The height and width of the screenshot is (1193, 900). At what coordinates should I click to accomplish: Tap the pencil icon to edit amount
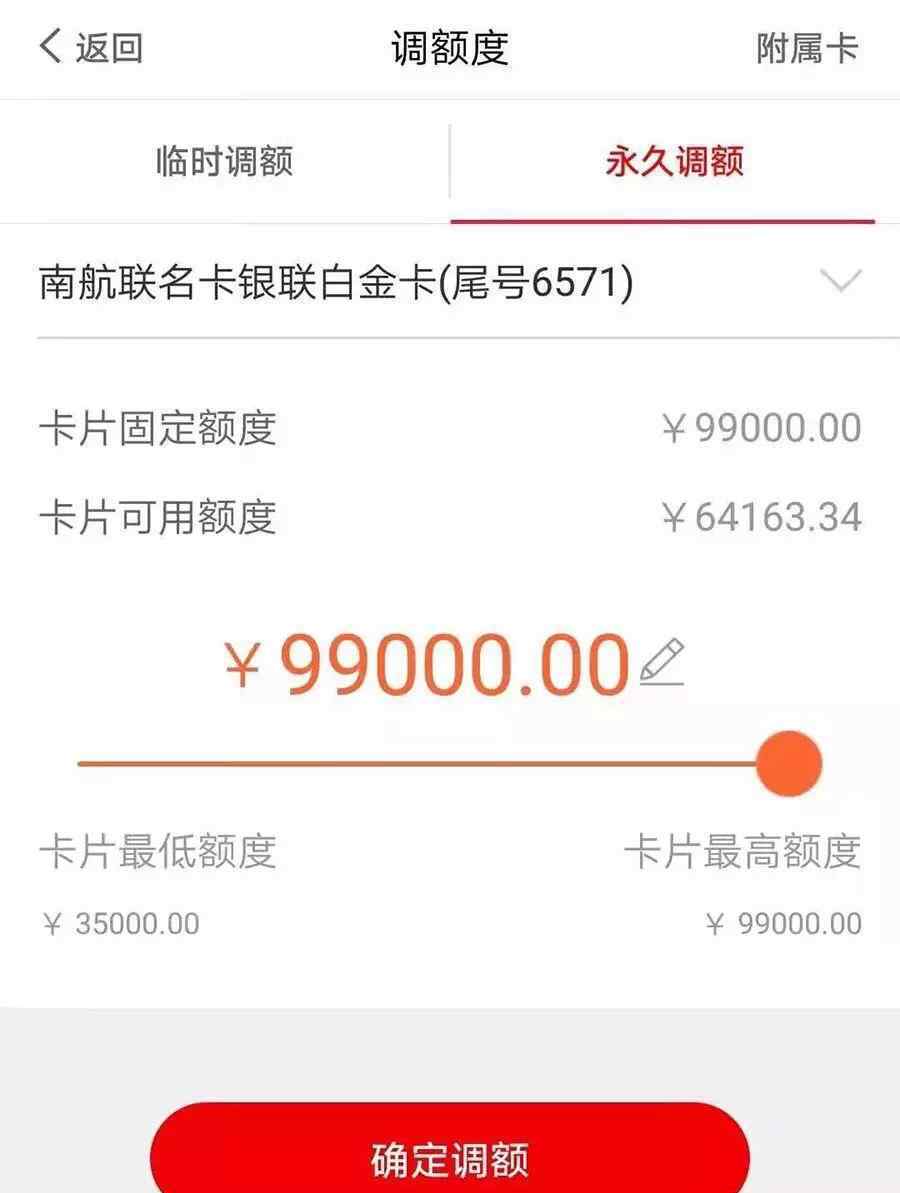[662, 662]
